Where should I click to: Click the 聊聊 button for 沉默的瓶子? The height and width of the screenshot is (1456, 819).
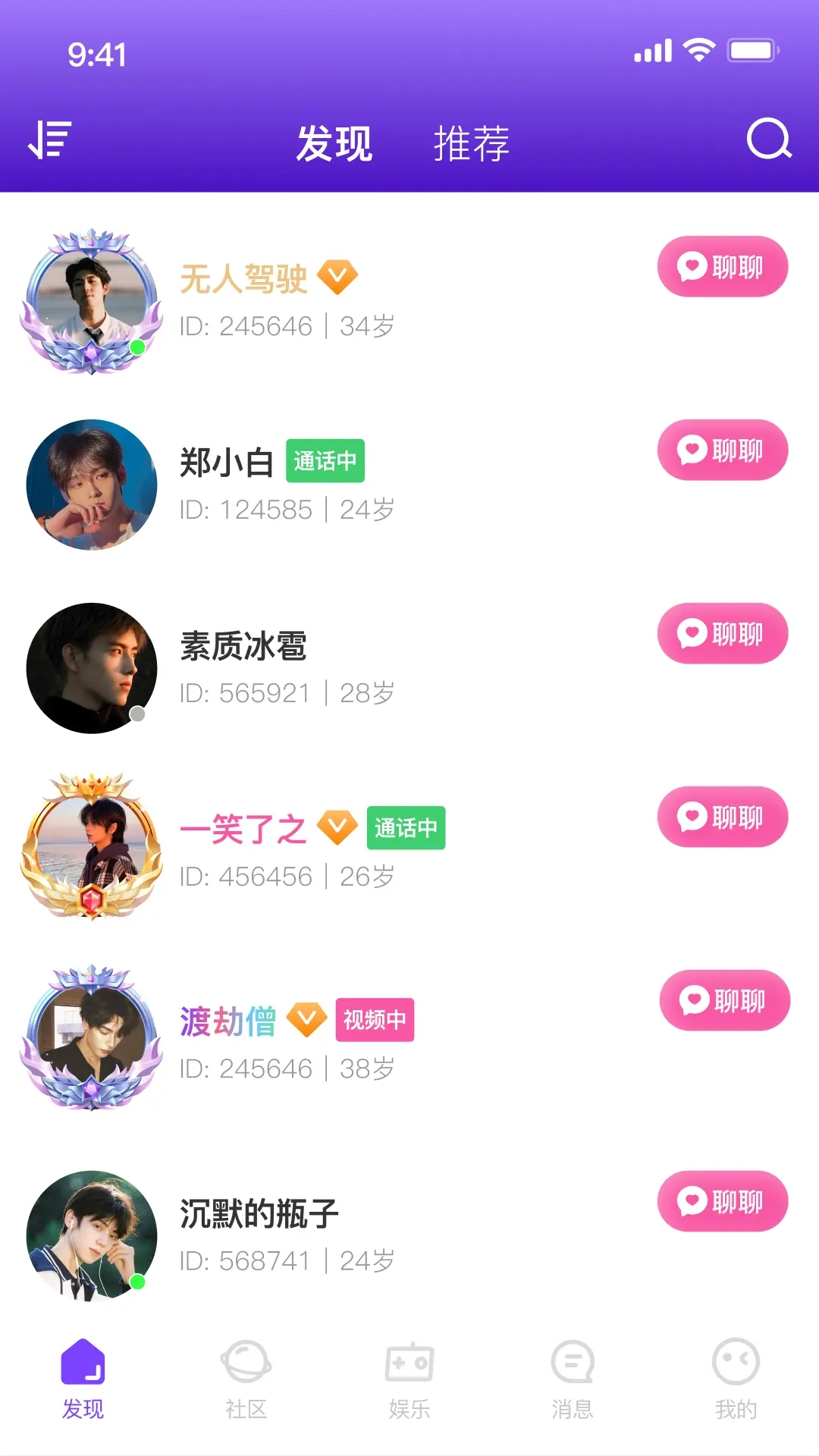point(722,1202)
